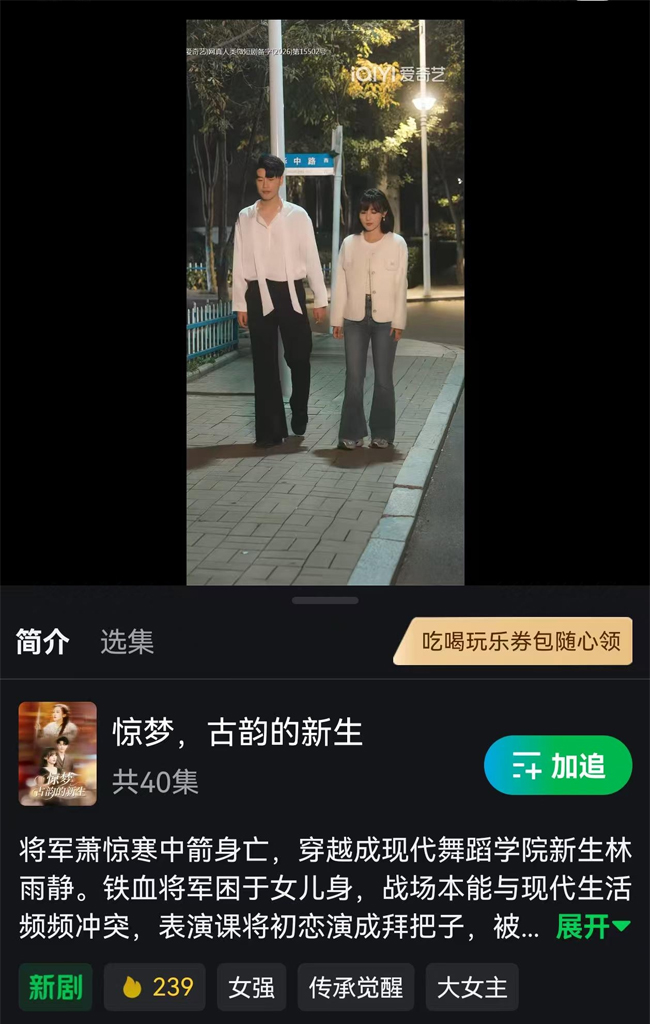The height and width of the screenshot is (1024, 650).
Task: Switch to the 选集 tab
Action: tap(127, 642)
